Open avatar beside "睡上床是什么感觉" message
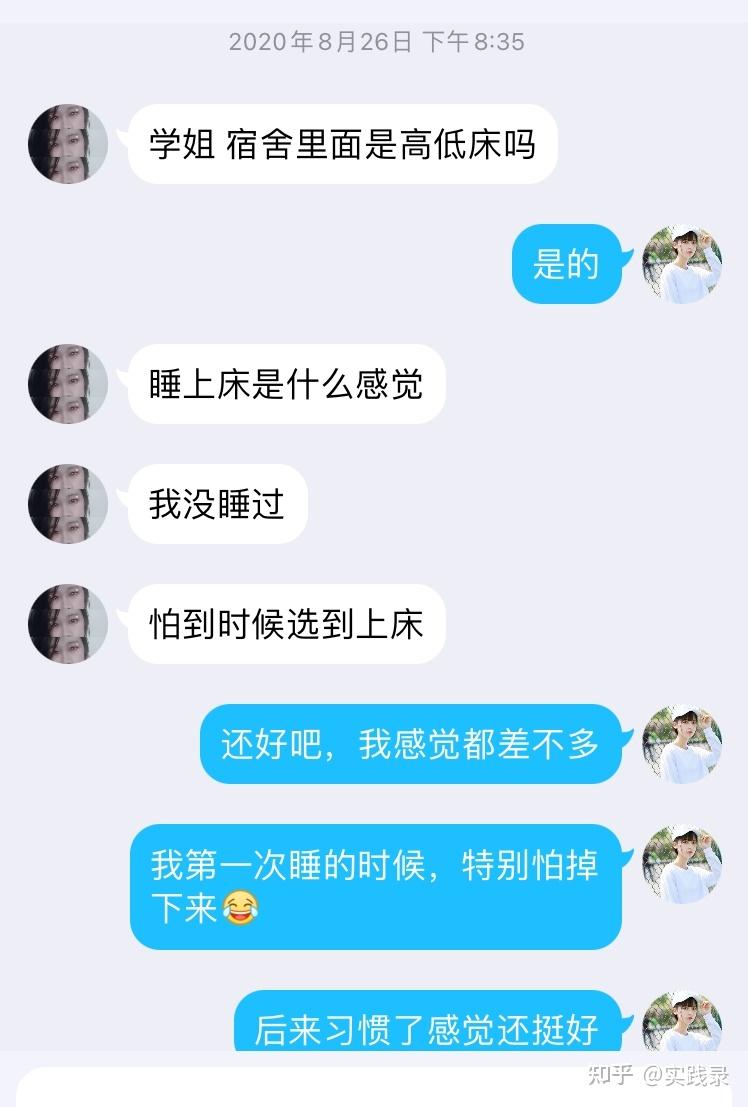Screen dimensions: 748x1107 [x=68, y=384]
